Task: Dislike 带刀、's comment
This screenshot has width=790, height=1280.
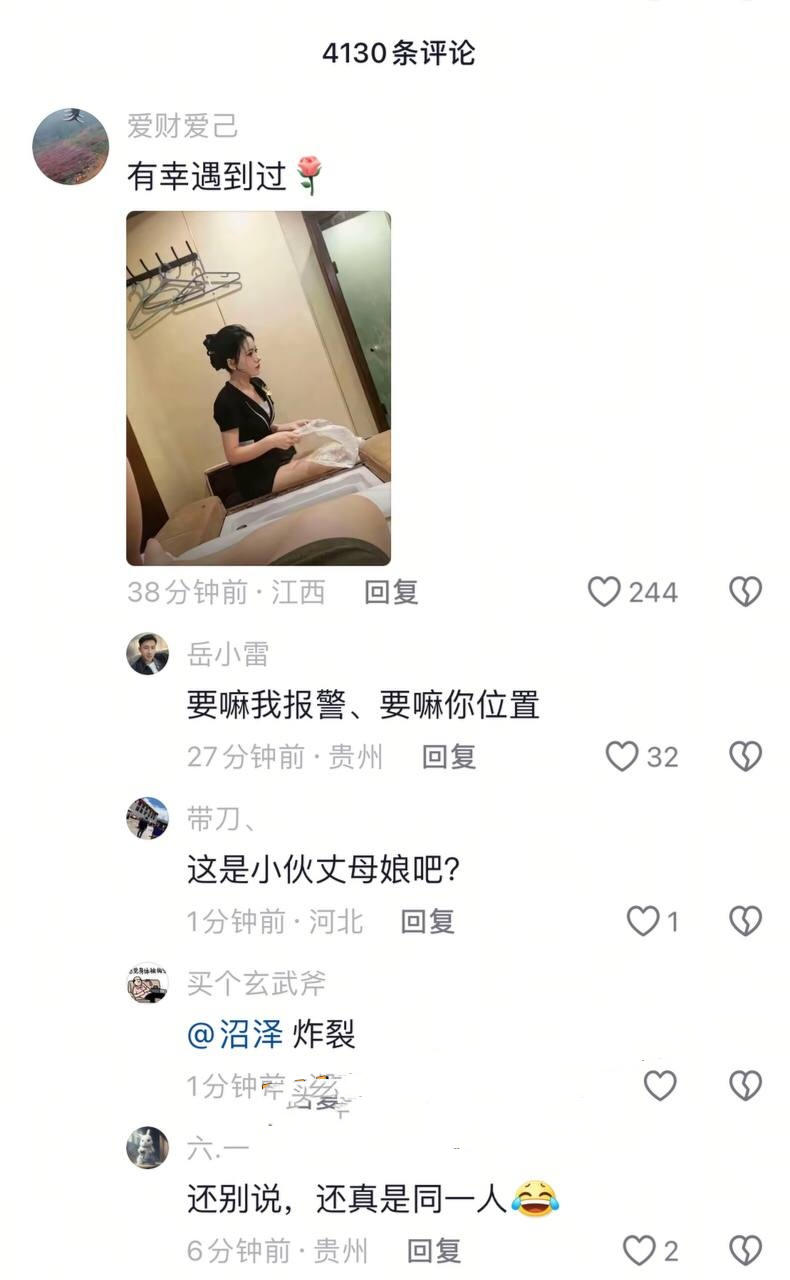Action: coord(745,921)
